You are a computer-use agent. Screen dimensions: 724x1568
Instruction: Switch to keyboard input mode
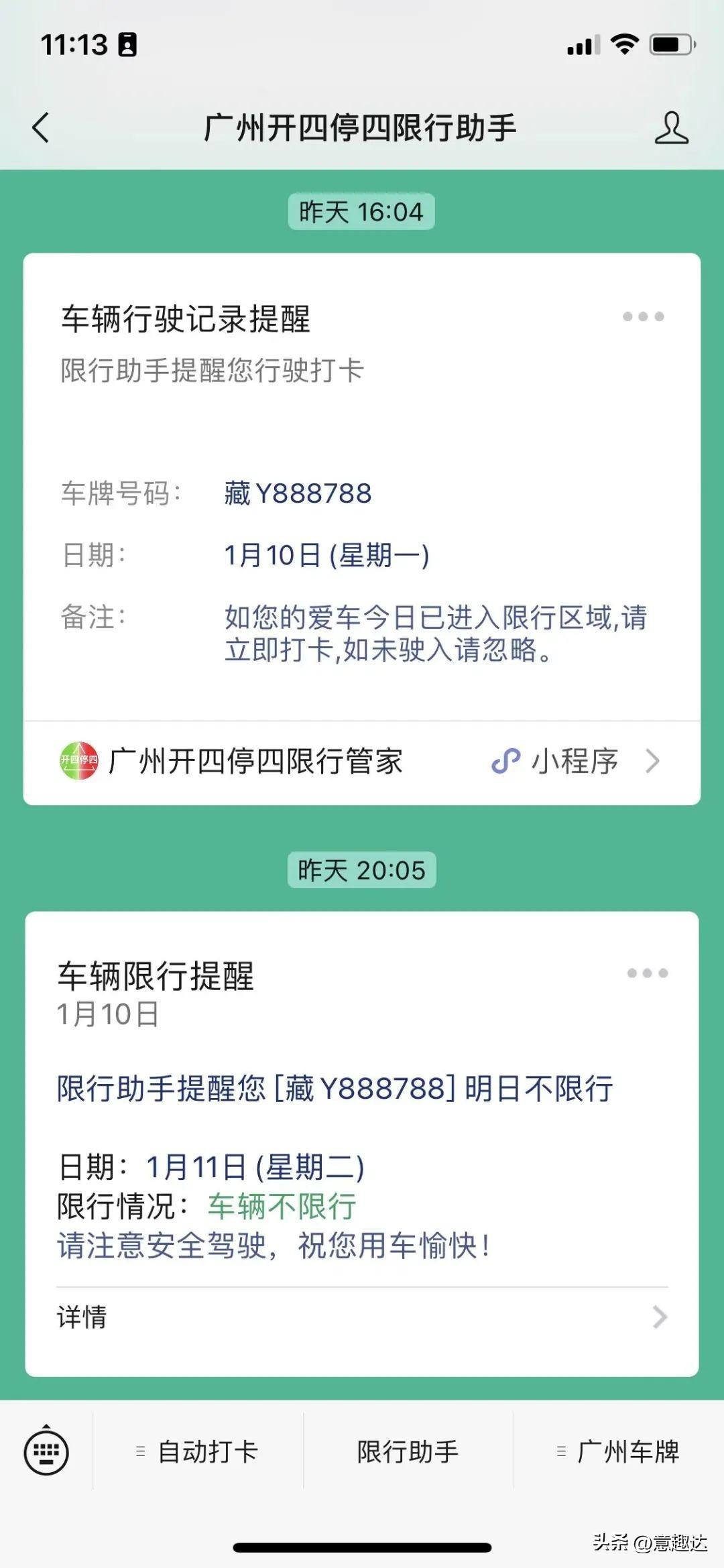click(46, 1452)
